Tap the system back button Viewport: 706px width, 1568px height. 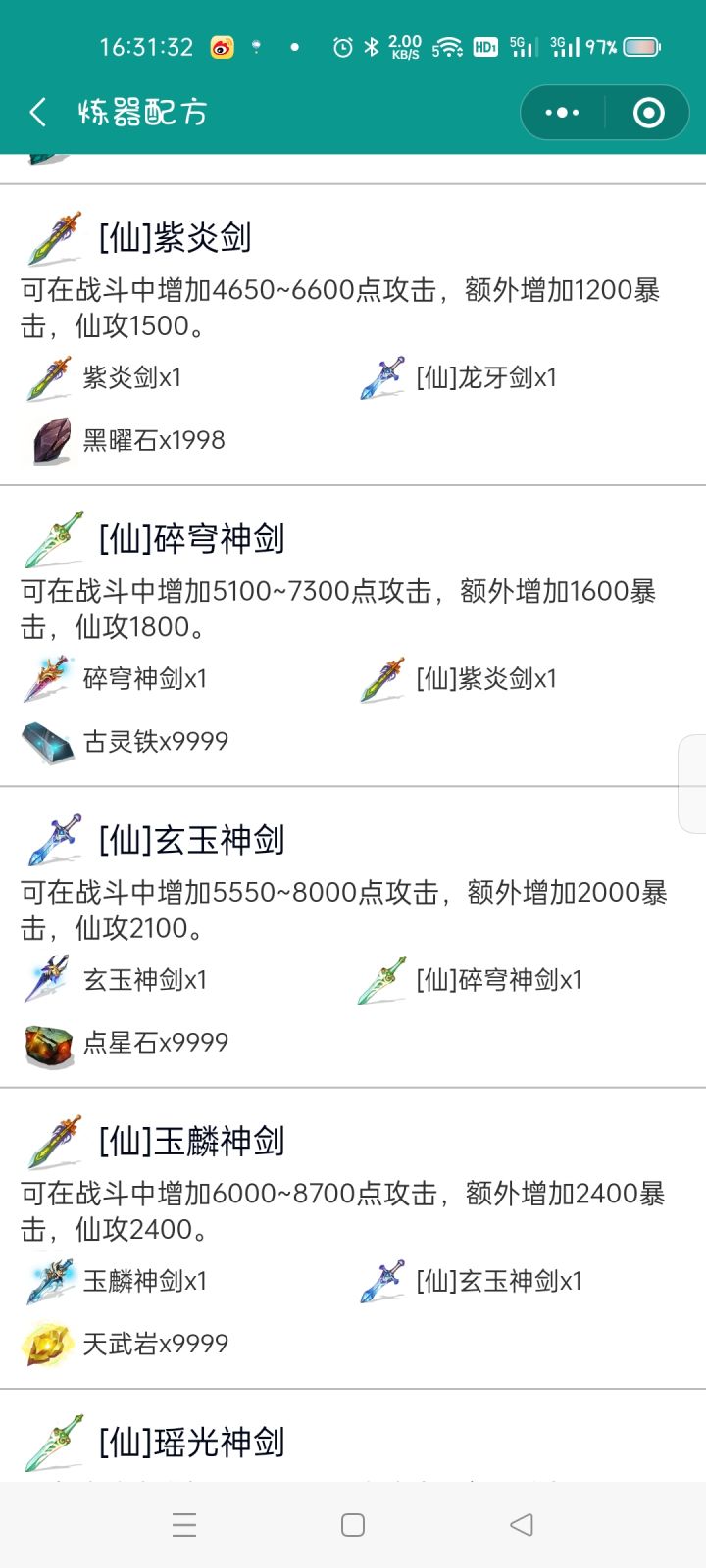522,1524
